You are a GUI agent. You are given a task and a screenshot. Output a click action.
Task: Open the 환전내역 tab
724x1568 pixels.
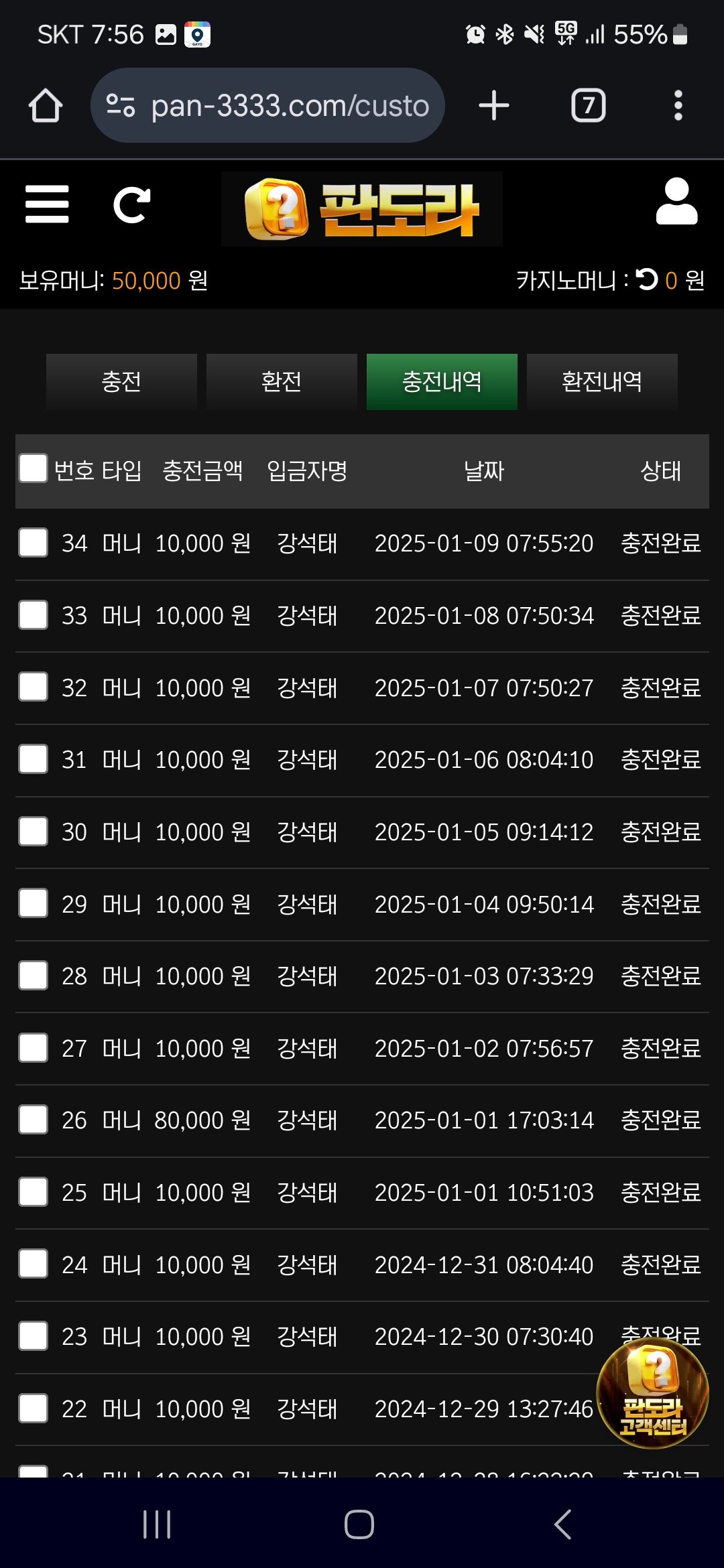[602, 381]
